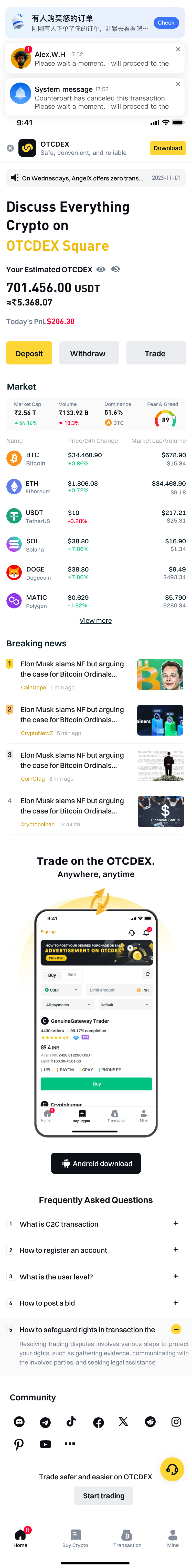Screen dimensions: 192x1568
Task: Hide the estimated balance with the crossed-eye icon
Action: [x=116, y=269]
